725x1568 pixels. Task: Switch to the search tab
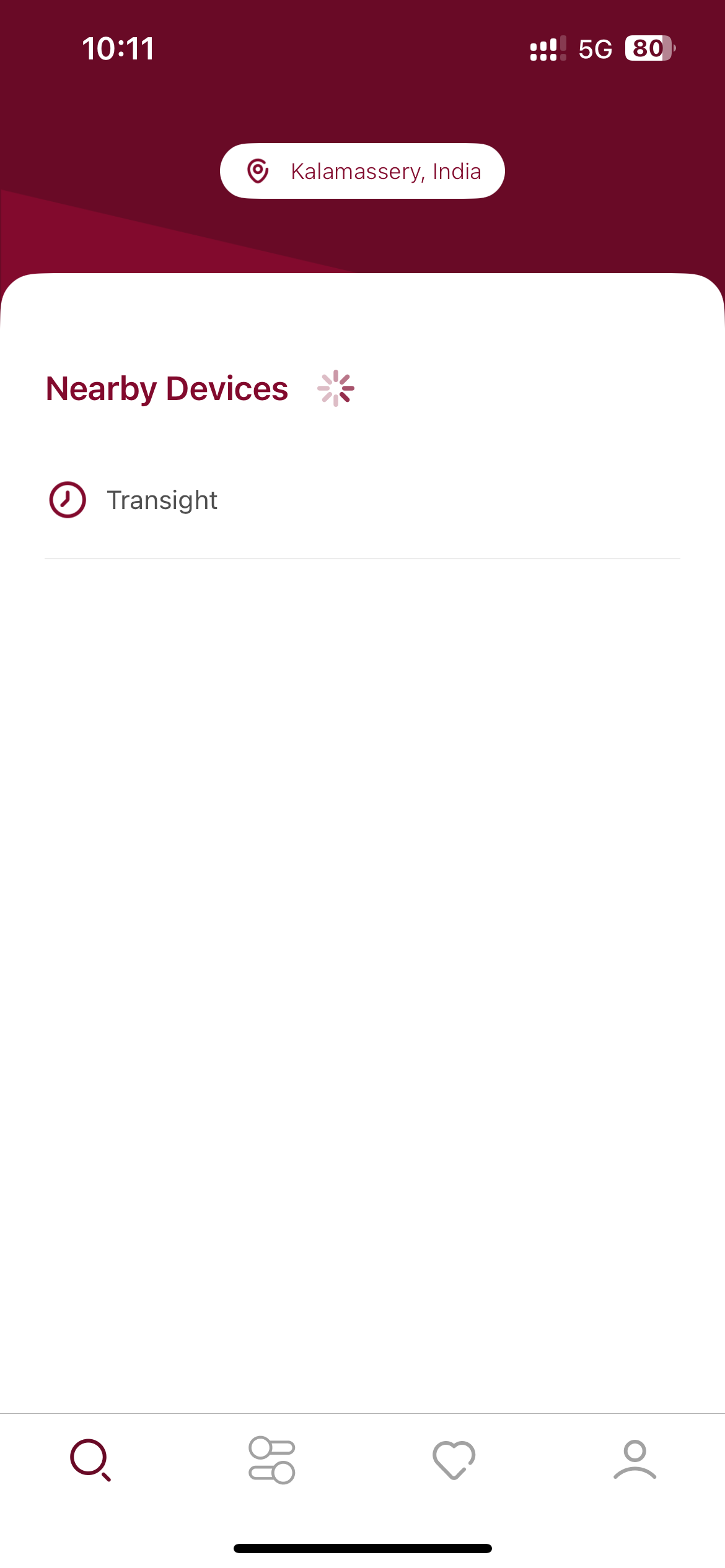tap(90, 1460)
